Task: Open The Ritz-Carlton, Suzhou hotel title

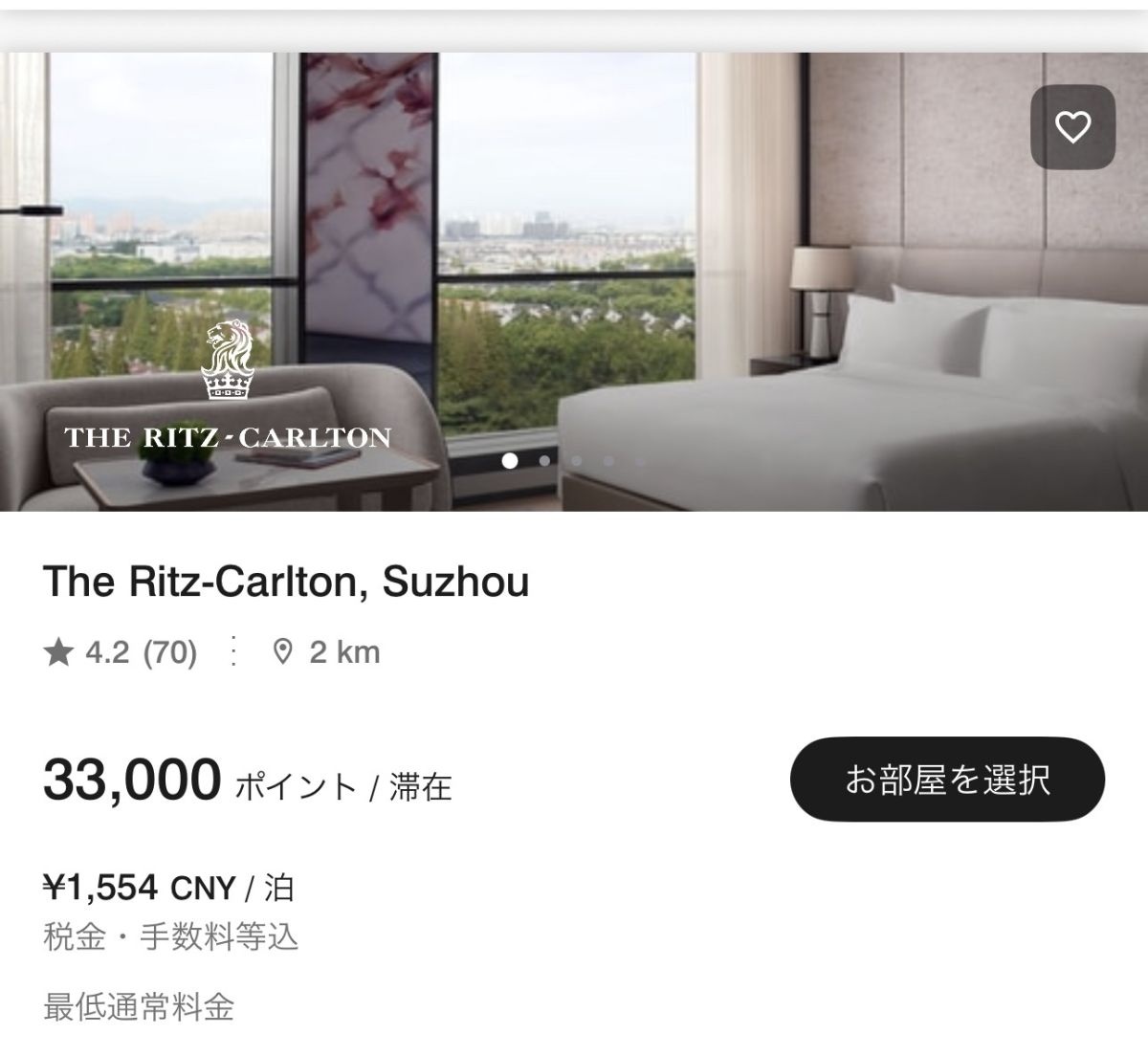Action: pos(286,582)
